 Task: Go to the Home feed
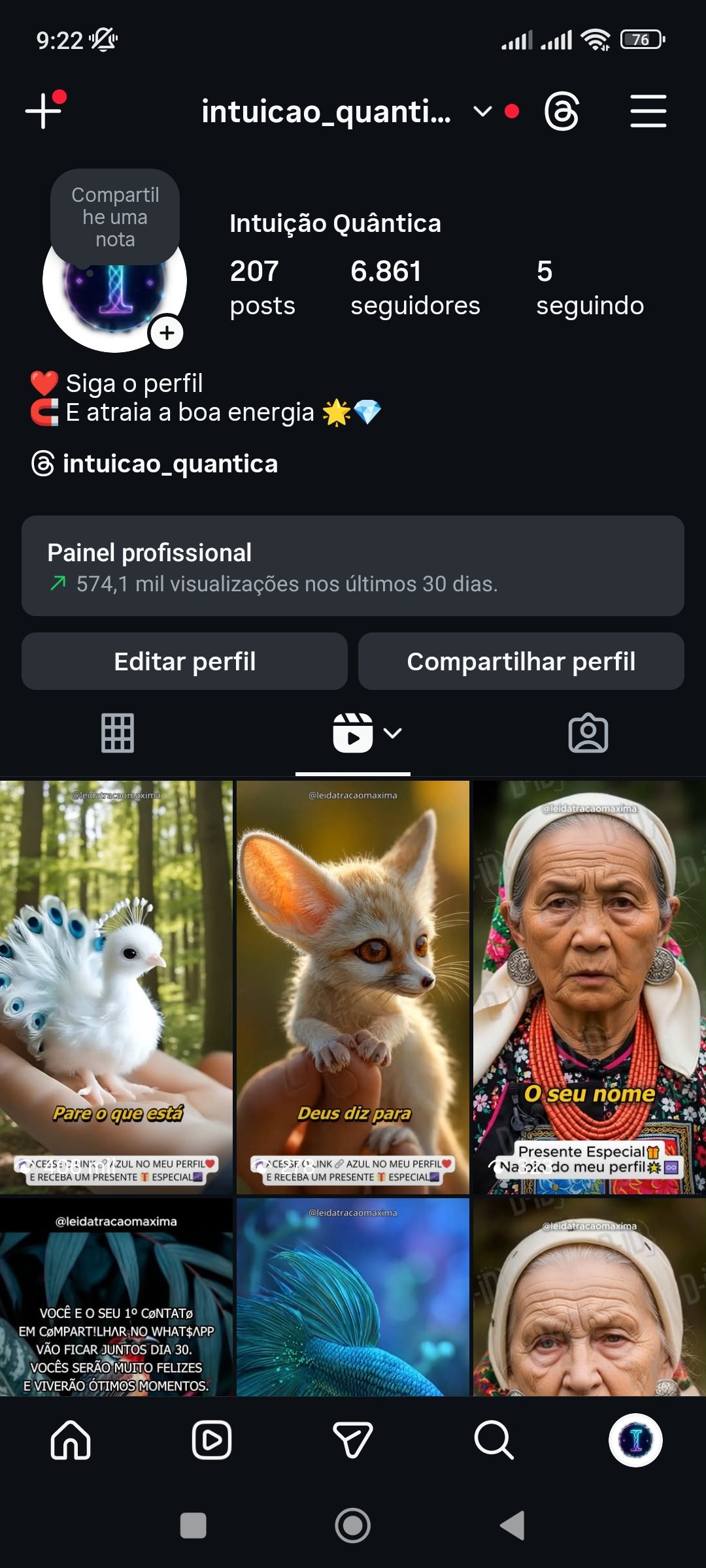71,1440
